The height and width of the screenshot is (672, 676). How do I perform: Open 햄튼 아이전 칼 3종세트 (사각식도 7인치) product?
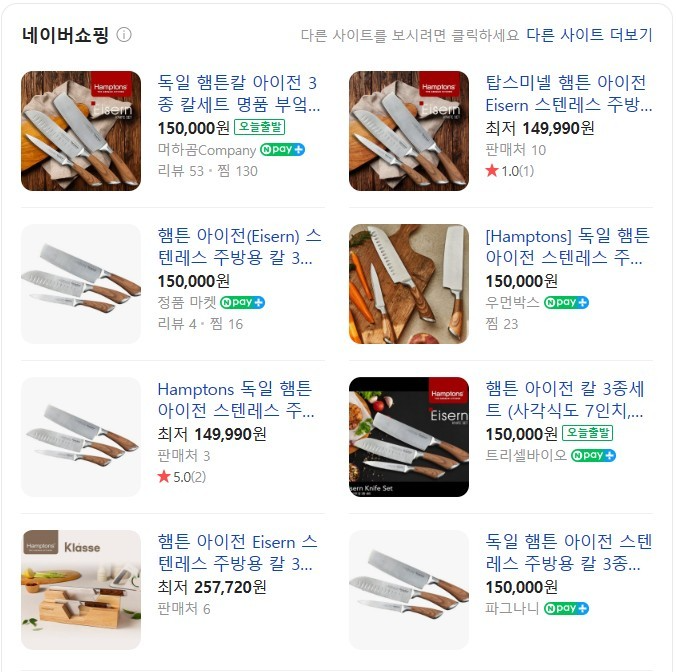click(565, 400)
